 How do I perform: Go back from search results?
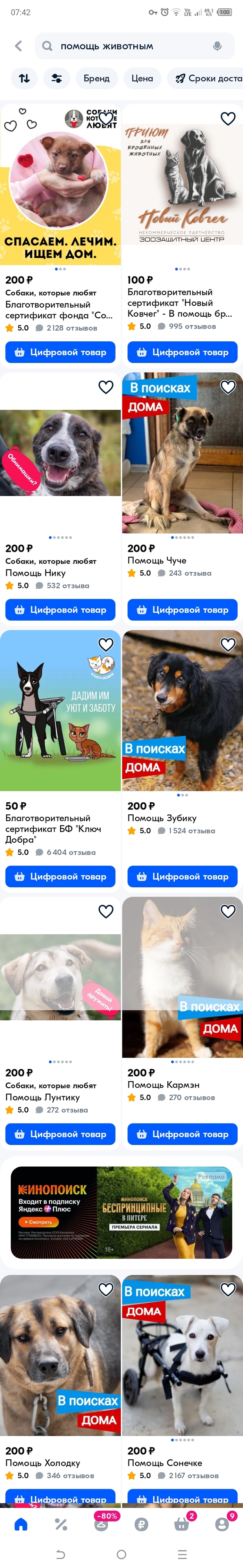tap(18, 45)
